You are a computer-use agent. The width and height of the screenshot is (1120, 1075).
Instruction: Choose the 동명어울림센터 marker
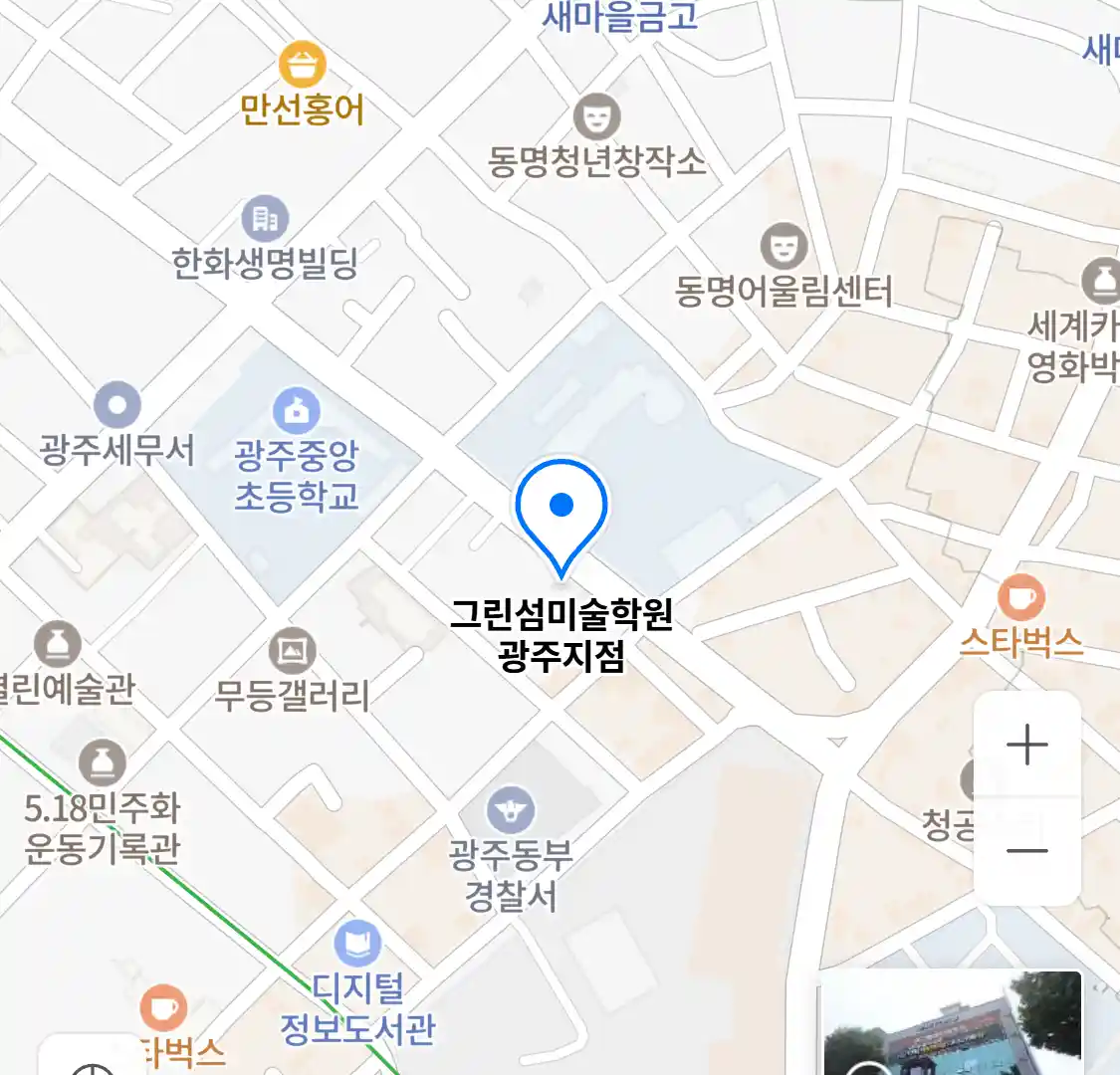(784, 246)
